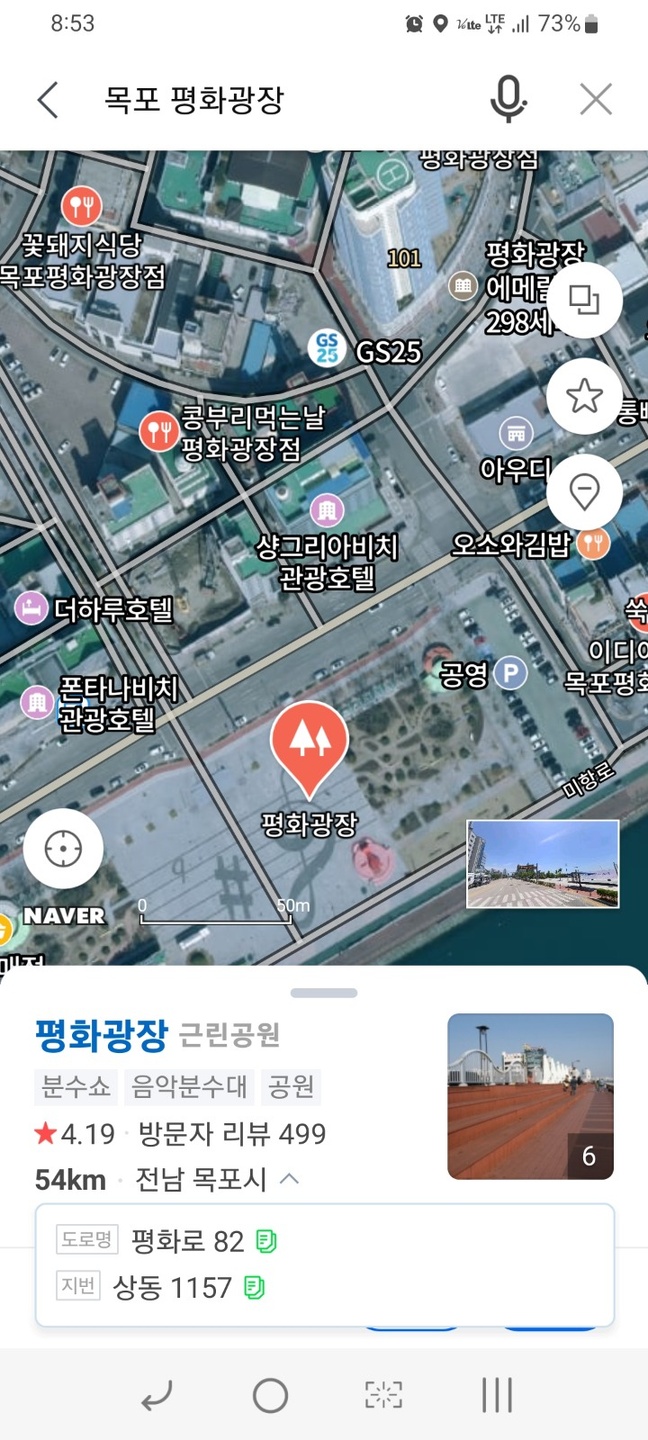Tap the 공영 parking marker
The height and width of the screenshot is (1440, 648).
510,673
